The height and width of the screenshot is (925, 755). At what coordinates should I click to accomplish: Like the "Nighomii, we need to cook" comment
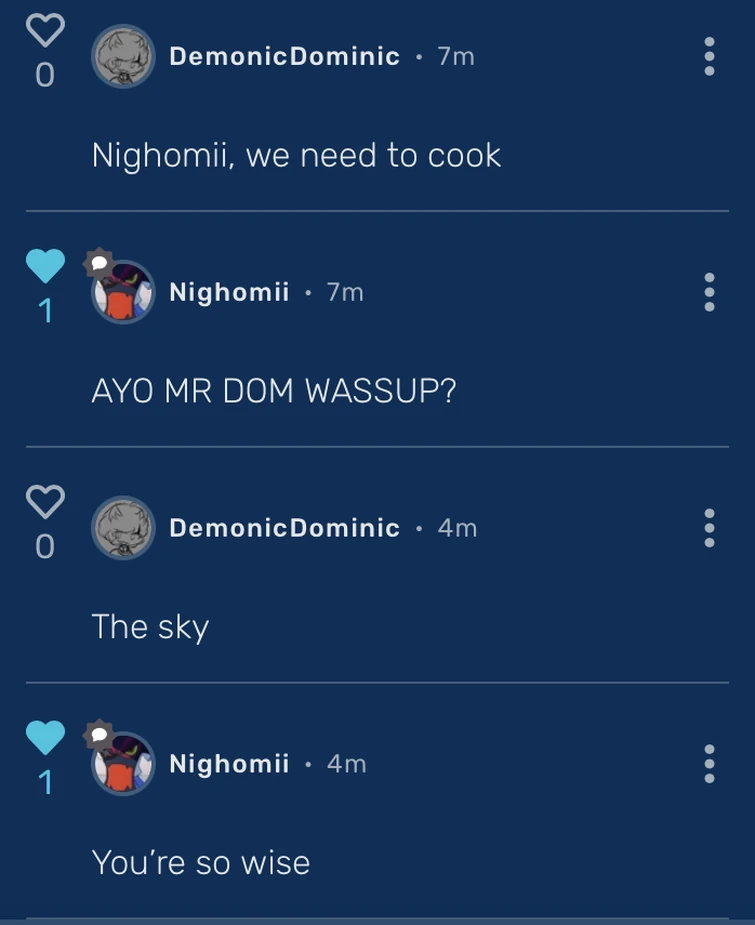pos(45,32)
